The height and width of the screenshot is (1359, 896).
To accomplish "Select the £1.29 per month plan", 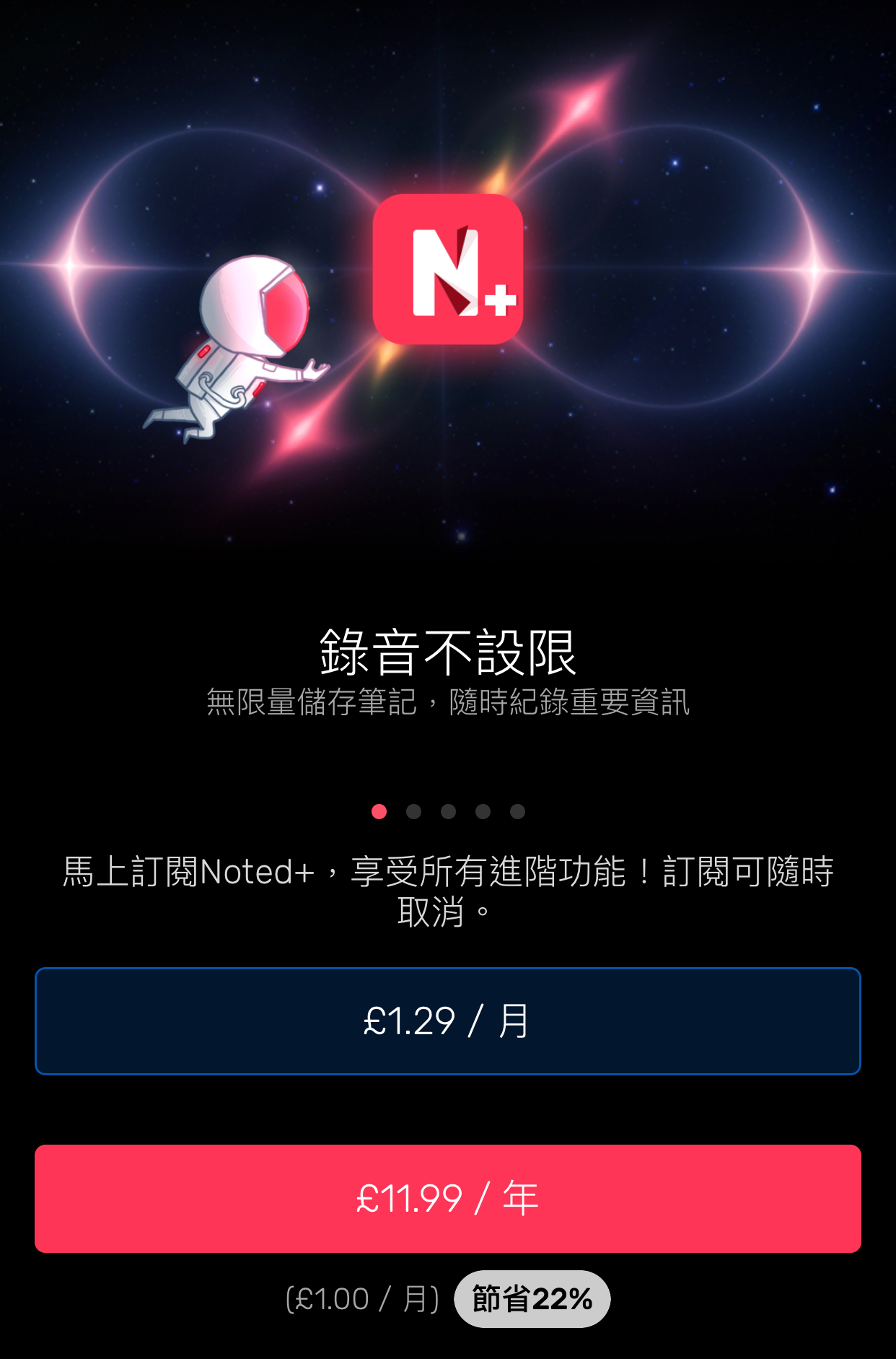I will pos(447,1021).
